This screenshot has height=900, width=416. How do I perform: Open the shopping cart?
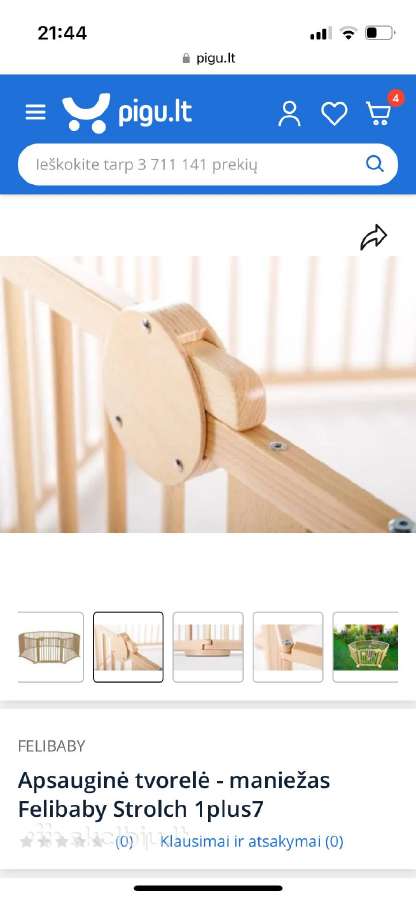tap(379, 112)
